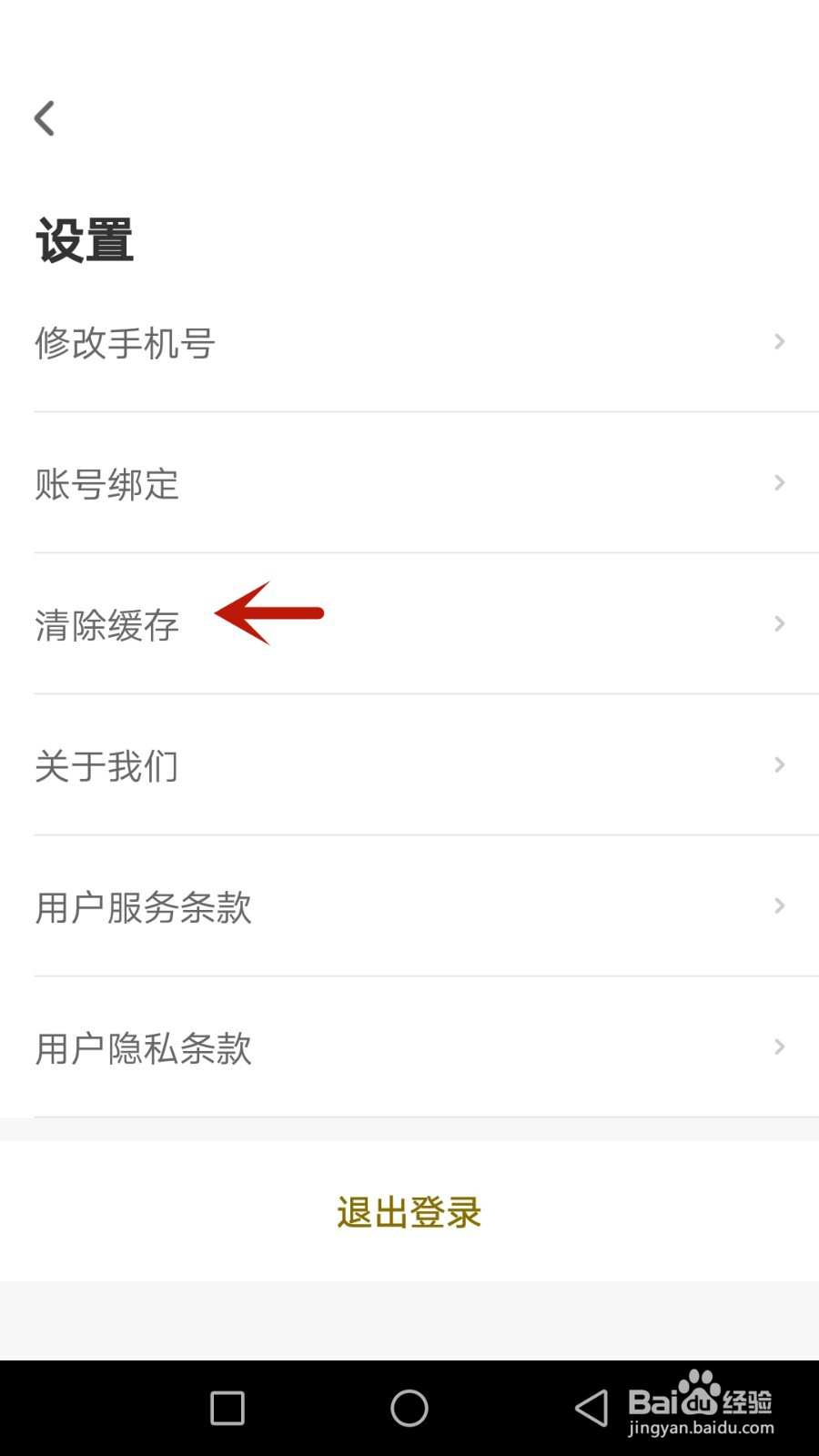Image resolution: width=819 pixels, height=1456 pixels.
Task: Tap the Android recent apps square icon
Action: [226, 1408]
